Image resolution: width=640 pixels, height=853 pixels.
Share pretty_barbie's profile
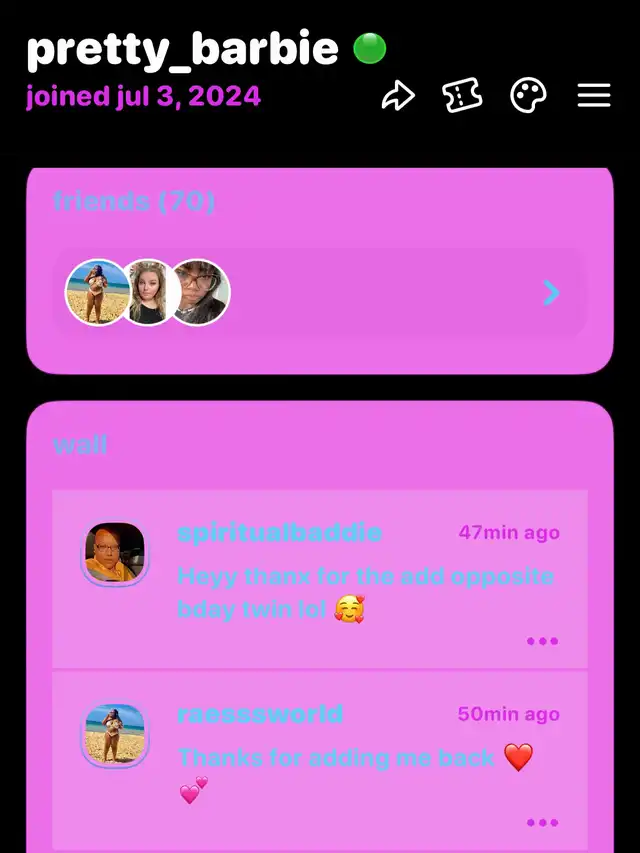coord(398,96)
